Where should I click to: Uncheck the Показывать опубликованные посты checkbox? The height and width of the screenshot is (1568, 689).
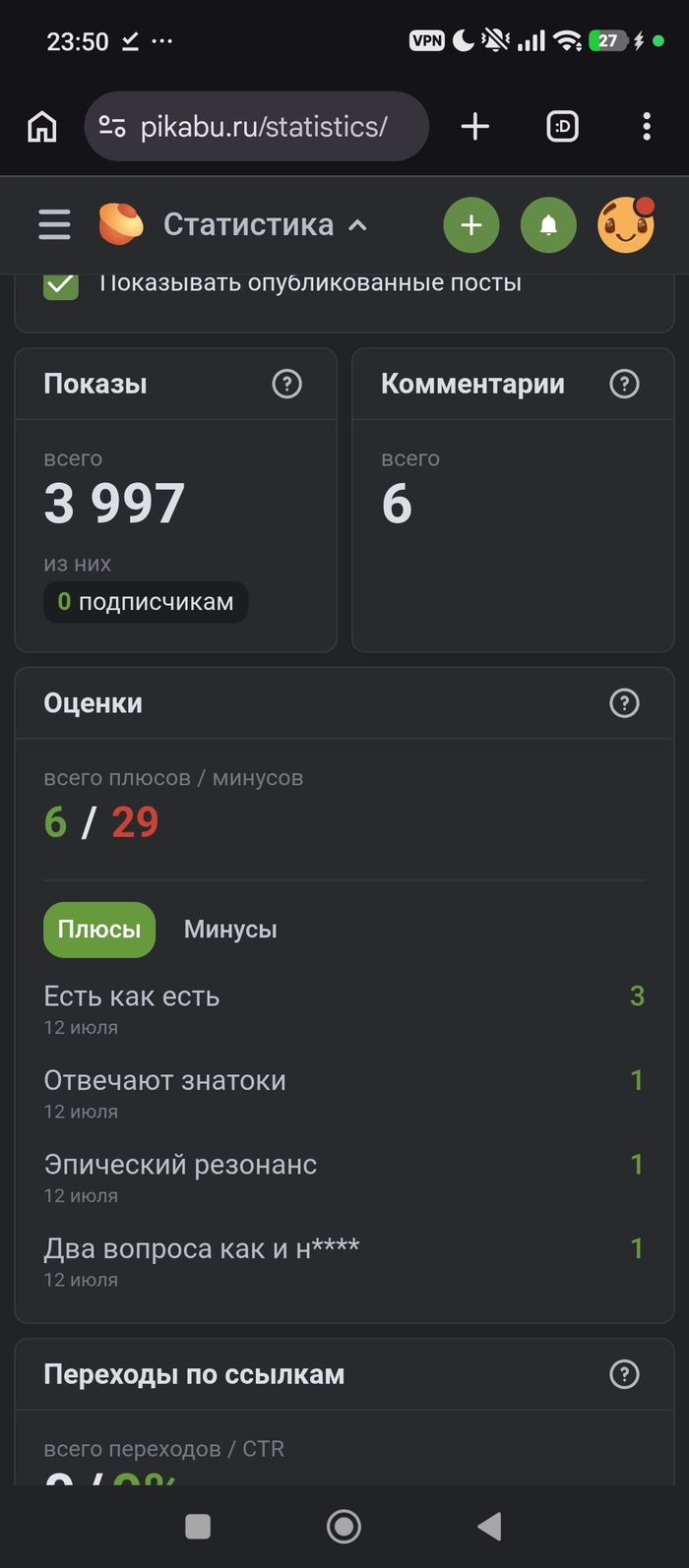click(61, 284)
